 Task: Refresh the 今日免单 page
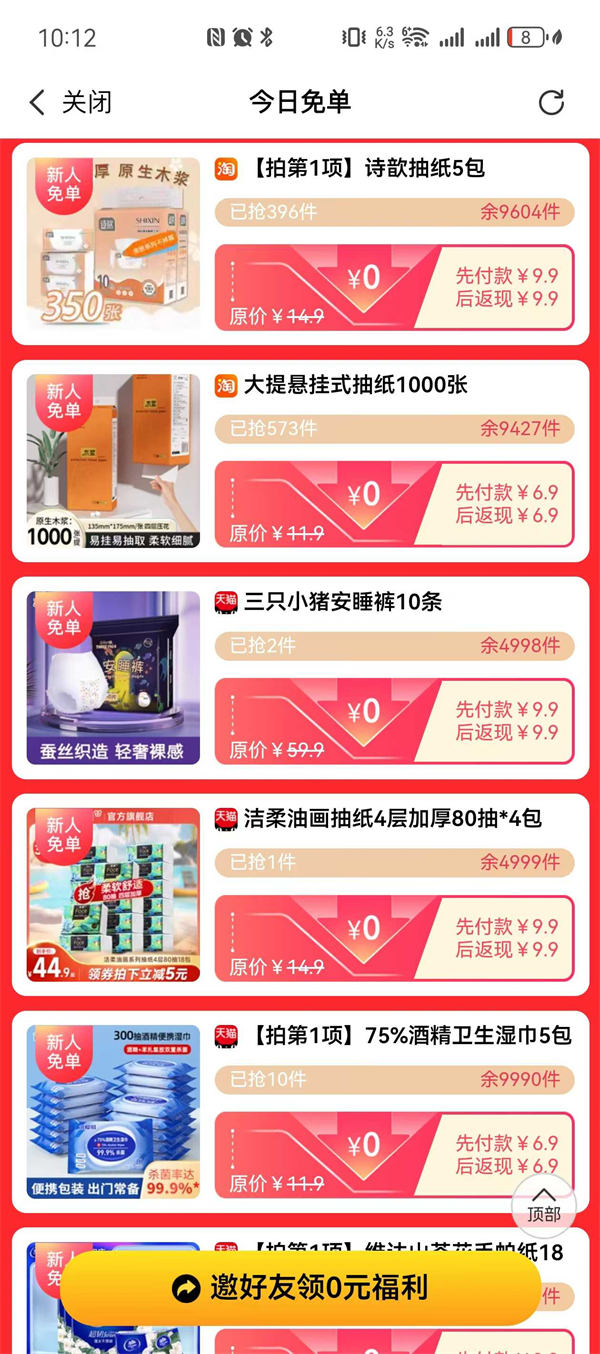[551, 102]
